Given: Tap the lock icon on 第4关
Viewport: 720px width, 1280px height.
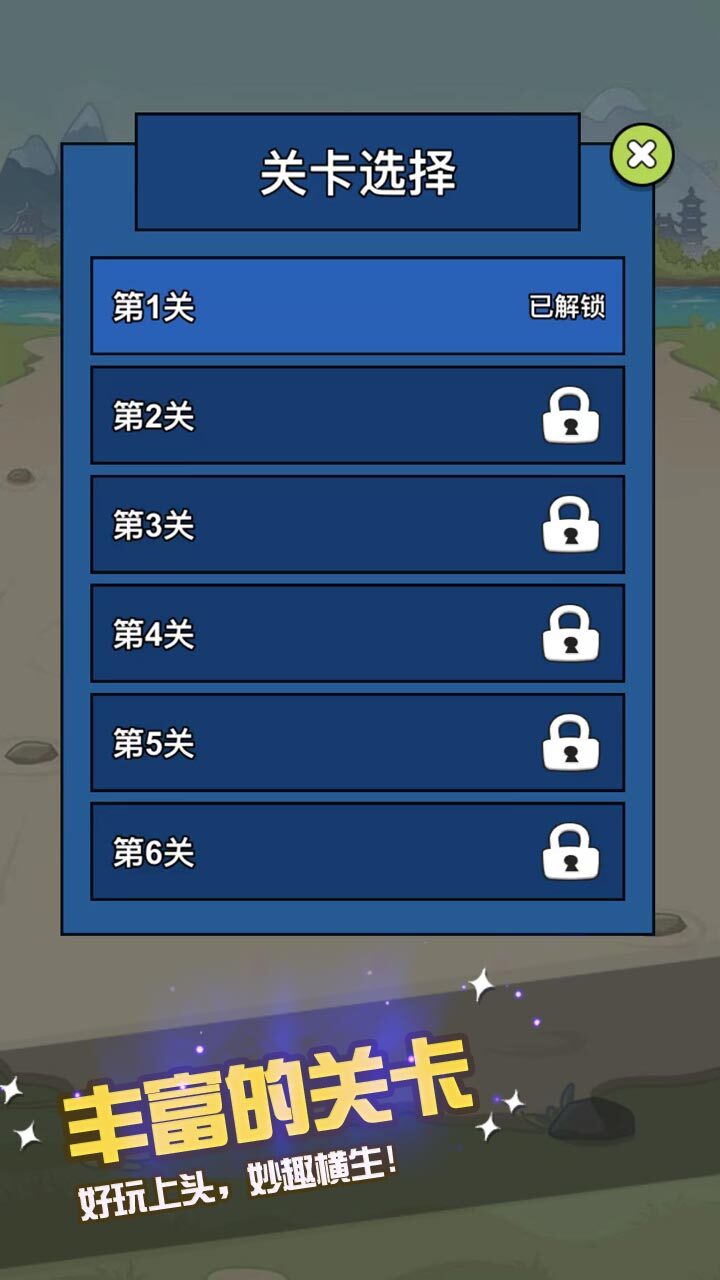Looking at the screenshot, I should pyautogui.click(x=569, y=635).
